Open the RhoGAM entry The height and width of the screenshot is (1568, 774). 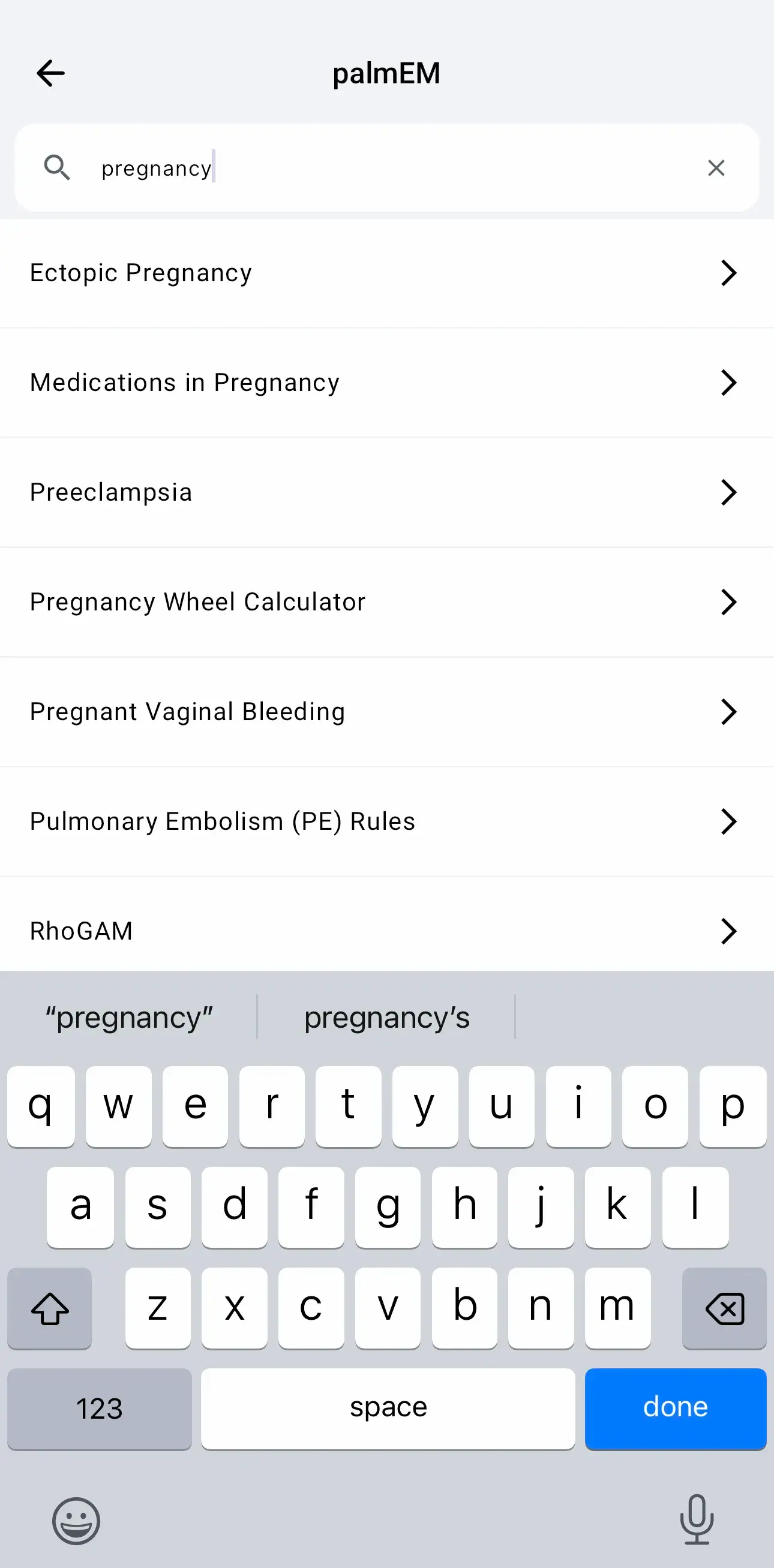(x=386, y=930)
